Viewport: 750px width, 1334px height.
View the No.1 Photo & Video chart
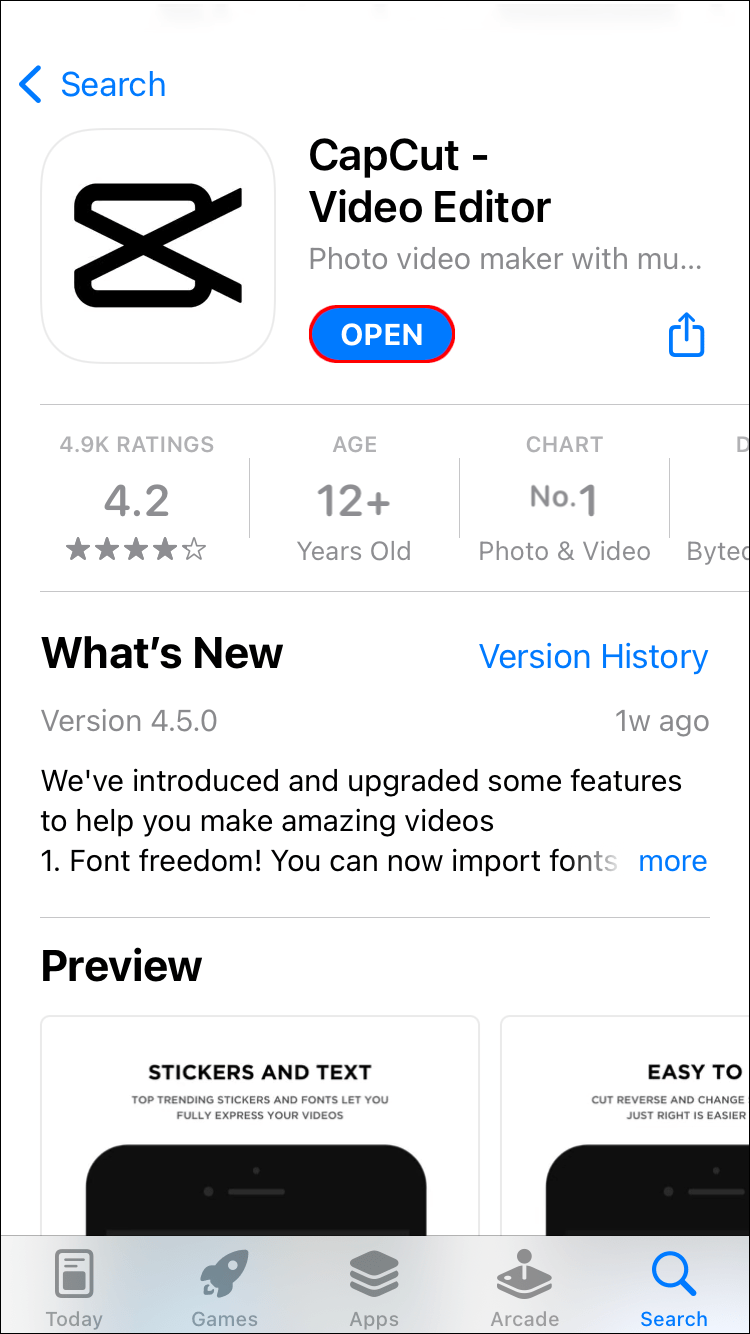pos(564,500)
